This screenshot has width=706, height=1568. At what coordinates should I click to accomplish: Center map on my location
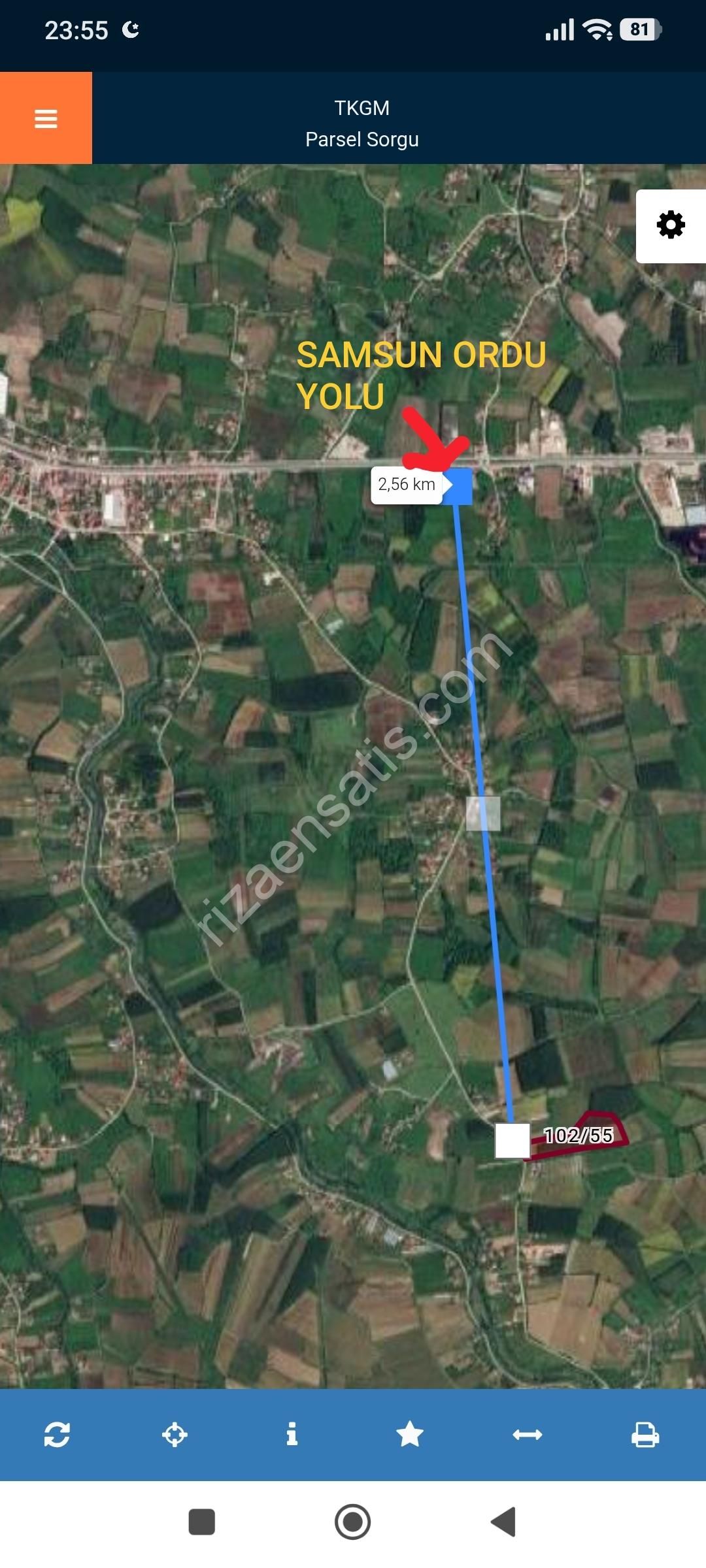pos(175,1435)
